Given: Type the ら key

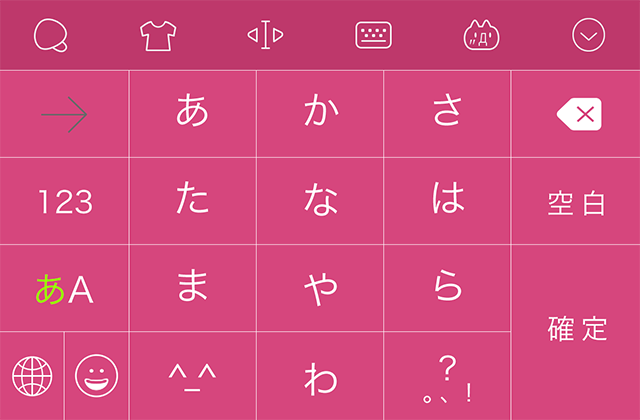Looking at the screenshot, I should [447, 287].
